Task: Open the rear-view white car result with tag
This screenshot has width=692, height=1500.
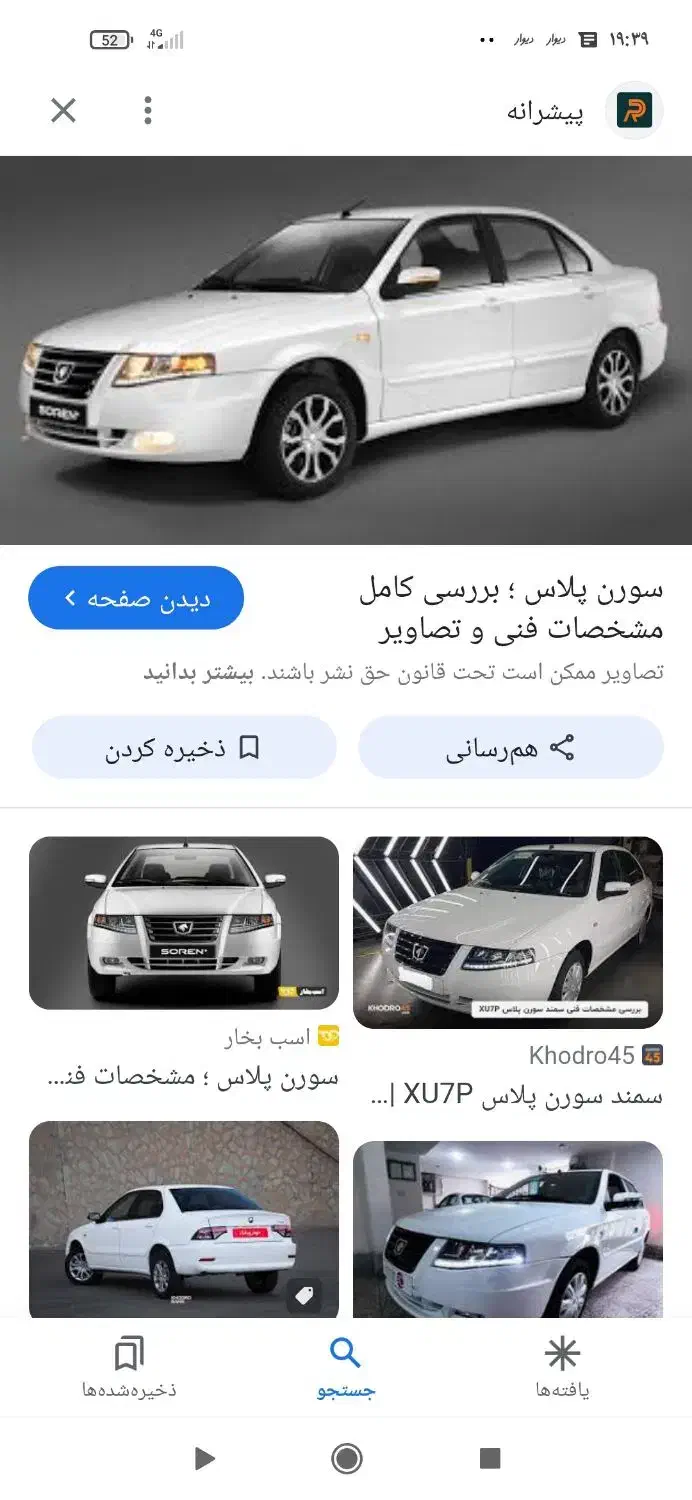Action: [184, 1218]
